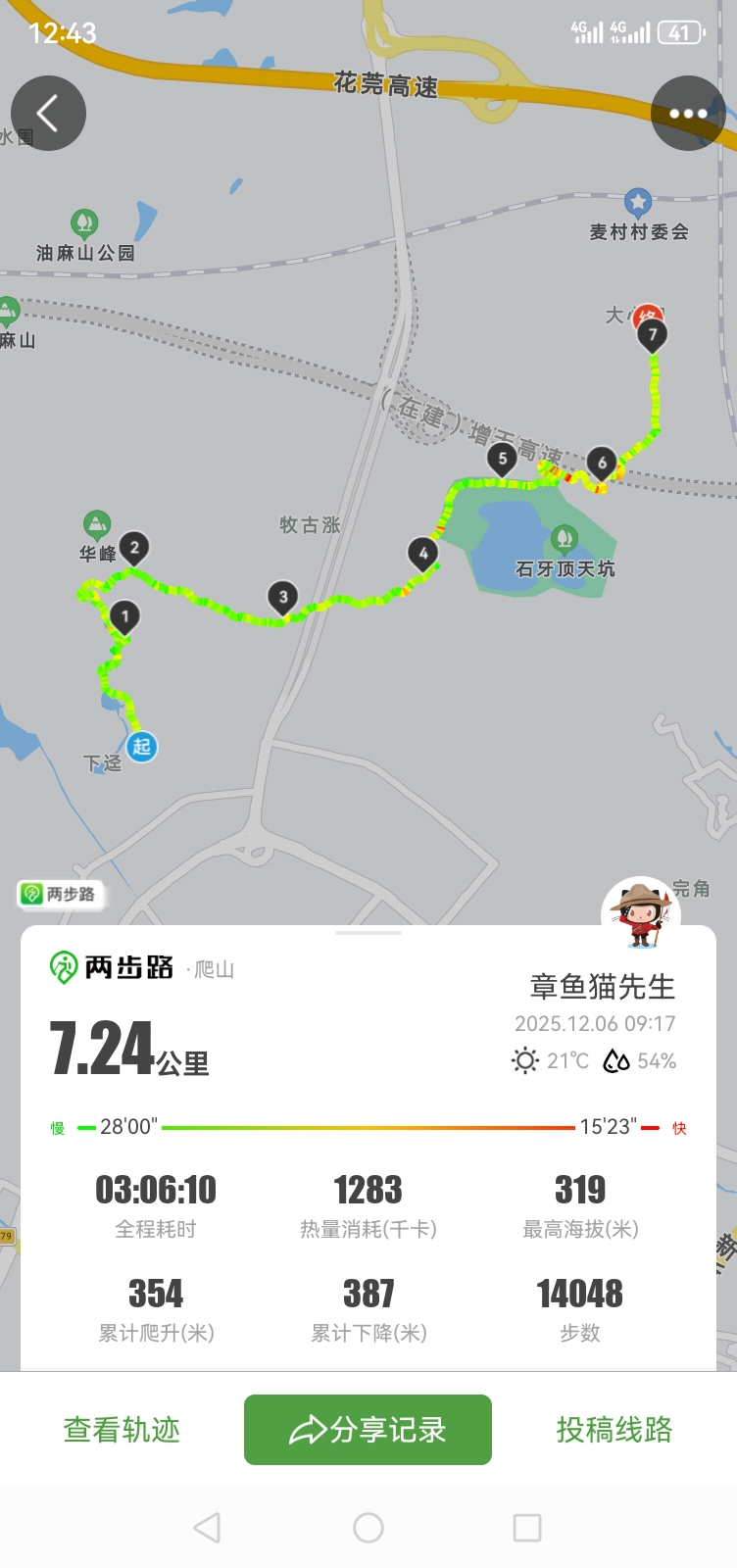
Task: Tap waypoint marker number 7
Action: pyautogui.click(x=653, y=335)
